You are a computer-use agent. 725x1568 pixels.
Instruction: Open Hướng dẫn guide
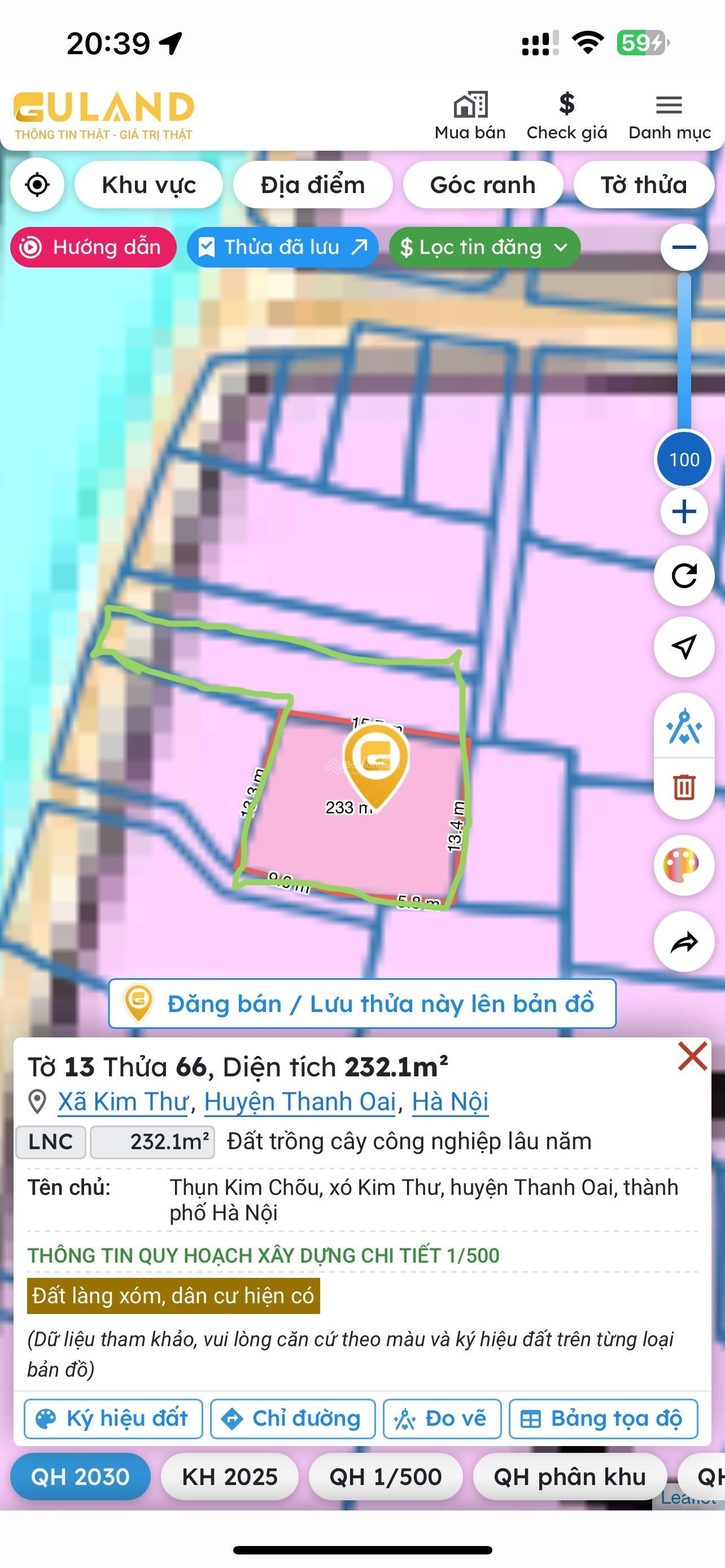tap(93, 247)
